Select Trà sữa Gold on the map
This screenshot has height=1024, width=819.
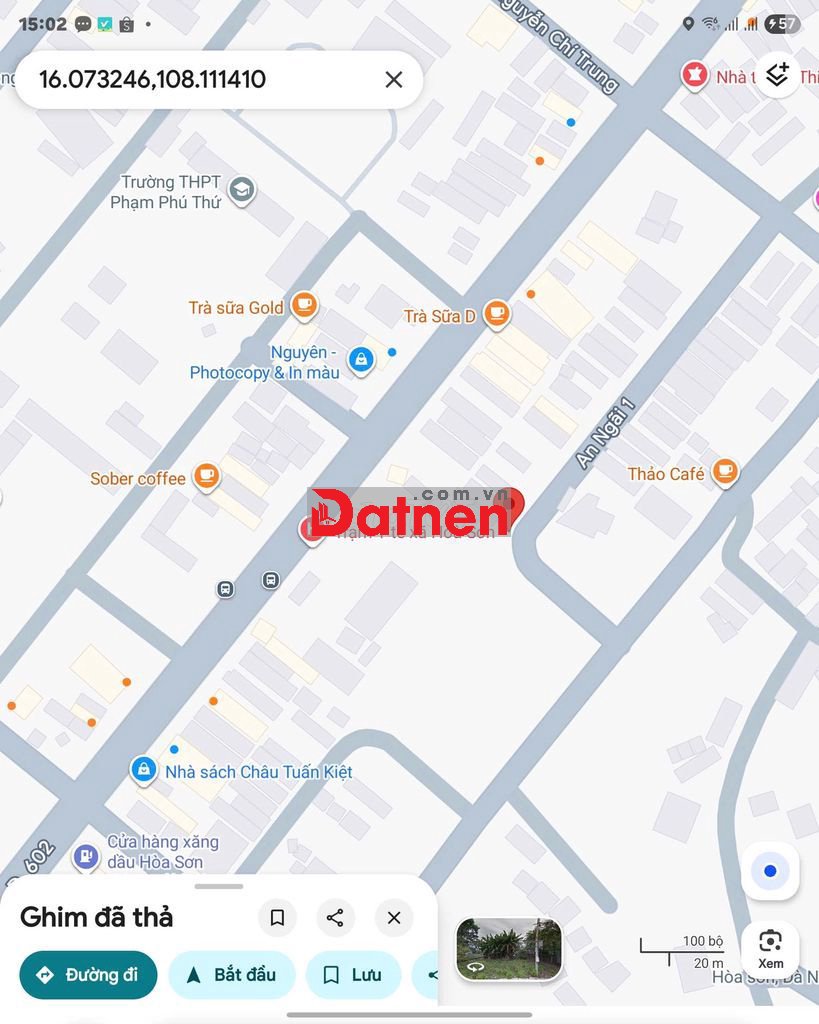304,306
